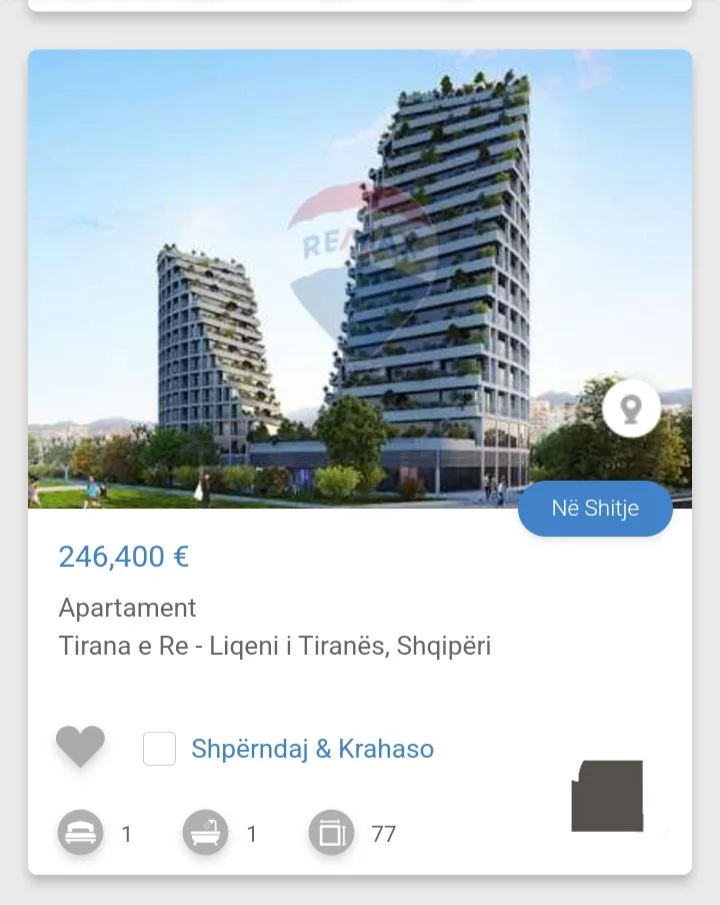This screenshot has height=905, width=720.
Task: Click the 1 next to the bed icon
Action: point(125,832)
